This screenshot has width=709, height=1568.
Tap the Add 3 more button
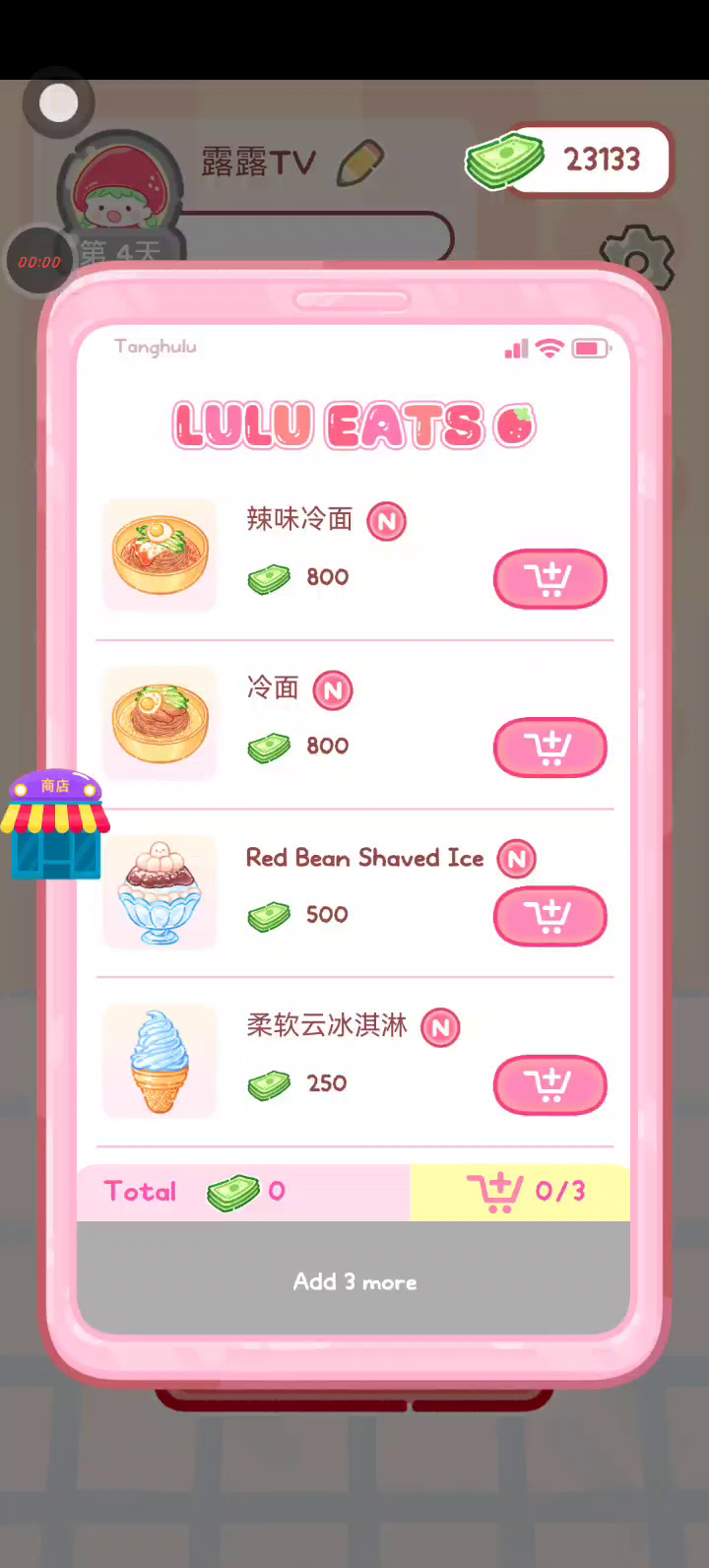click(354, 1281)
